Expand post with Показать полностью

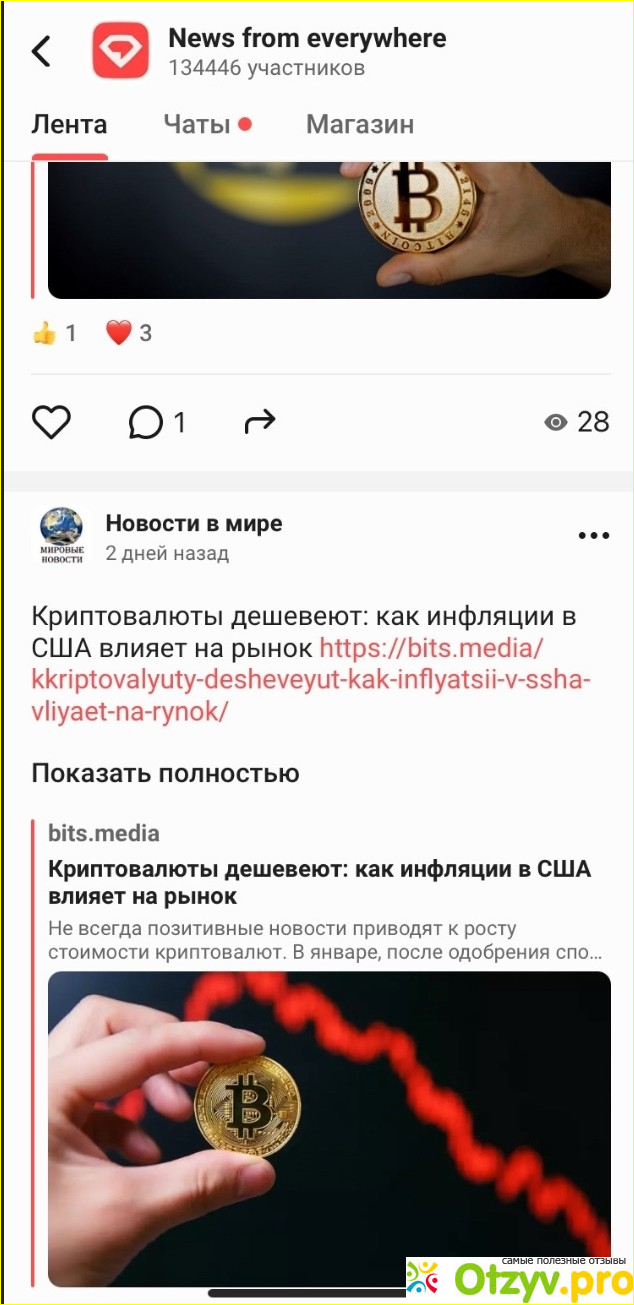point(166,773)
